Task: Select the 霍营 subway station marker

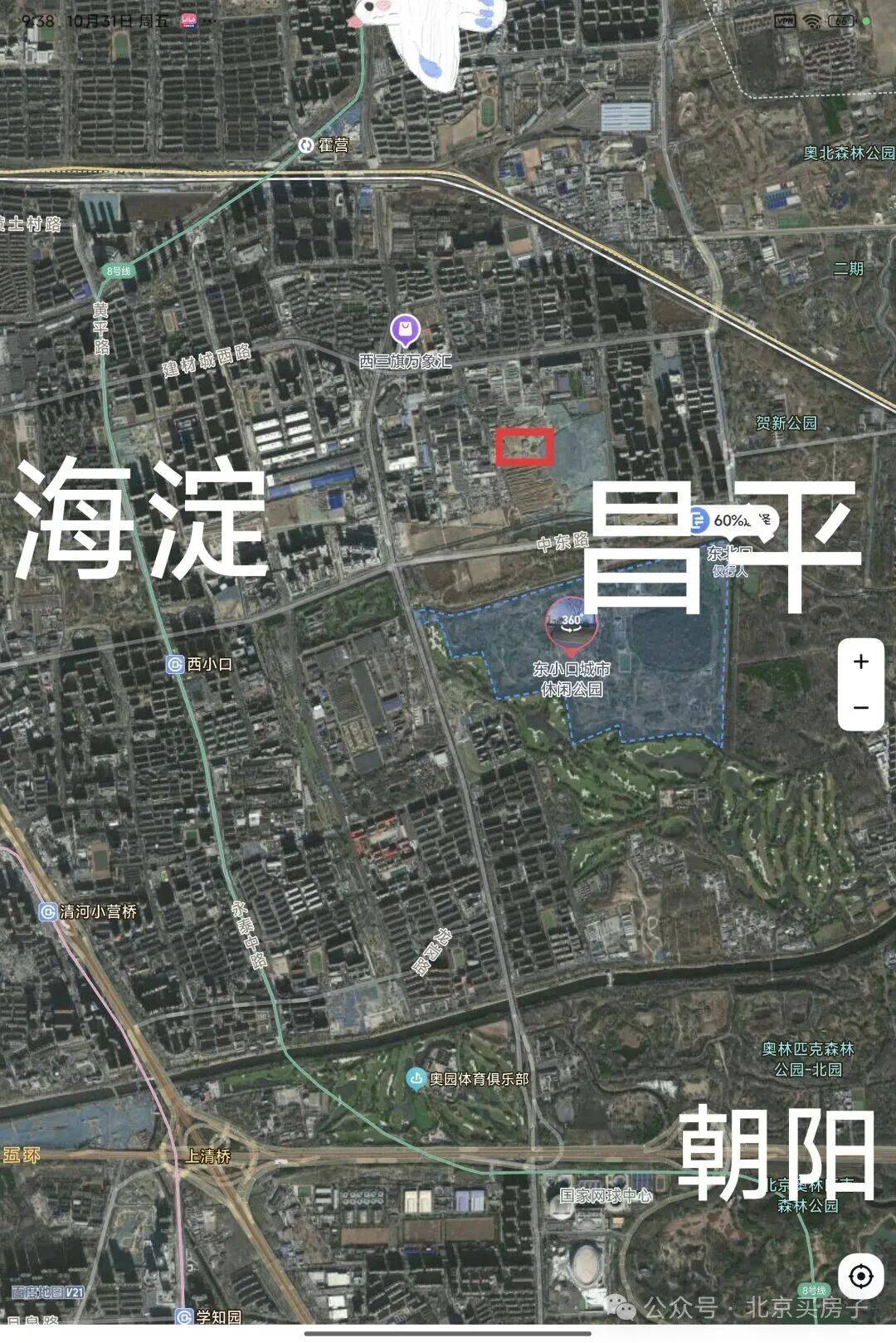Action: (306, 145)
